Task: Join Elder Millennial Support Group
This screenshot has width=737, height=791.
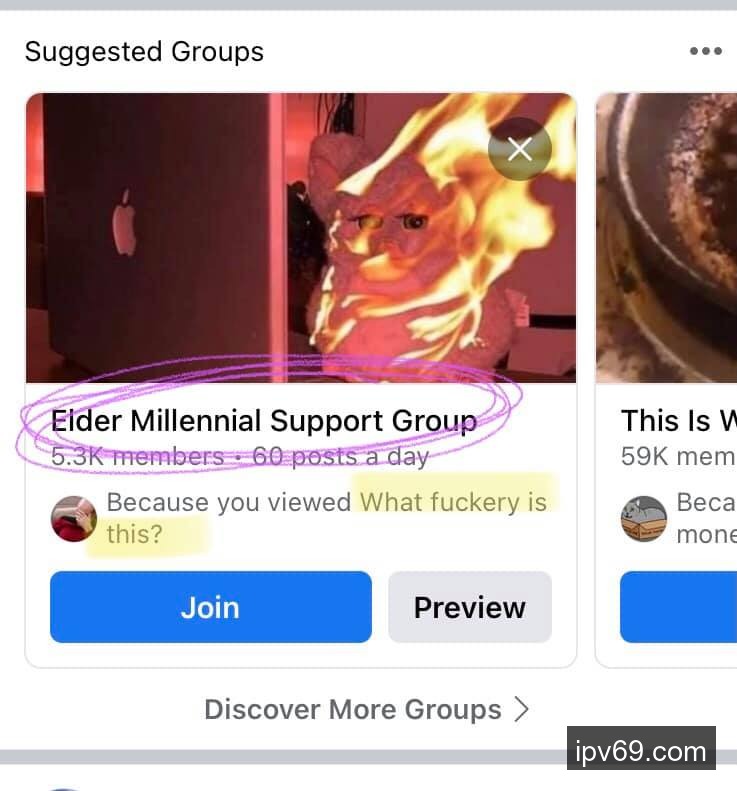Action: pos(210,607)
